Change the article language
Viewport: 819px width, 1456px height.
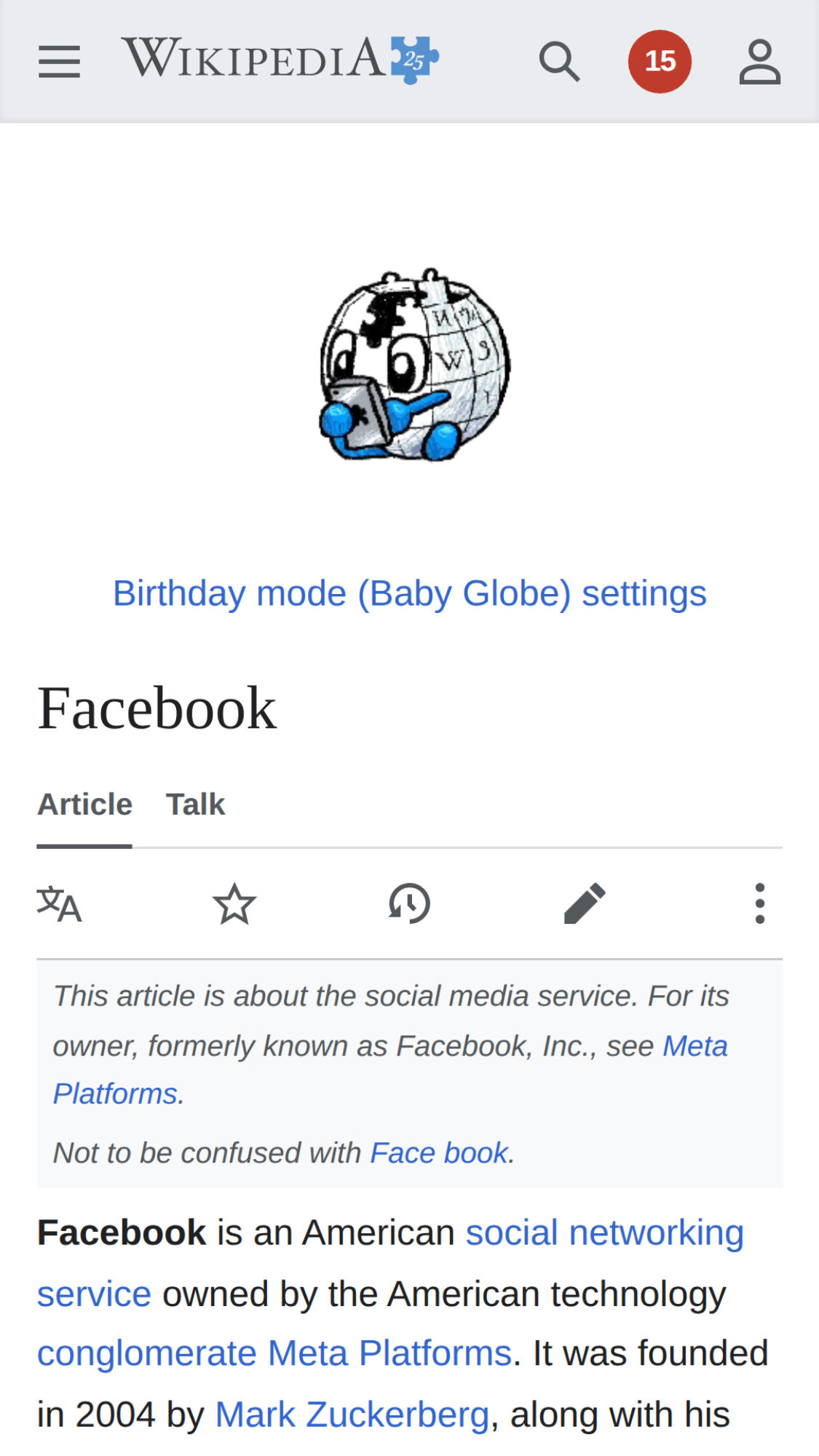click(59, 904)
